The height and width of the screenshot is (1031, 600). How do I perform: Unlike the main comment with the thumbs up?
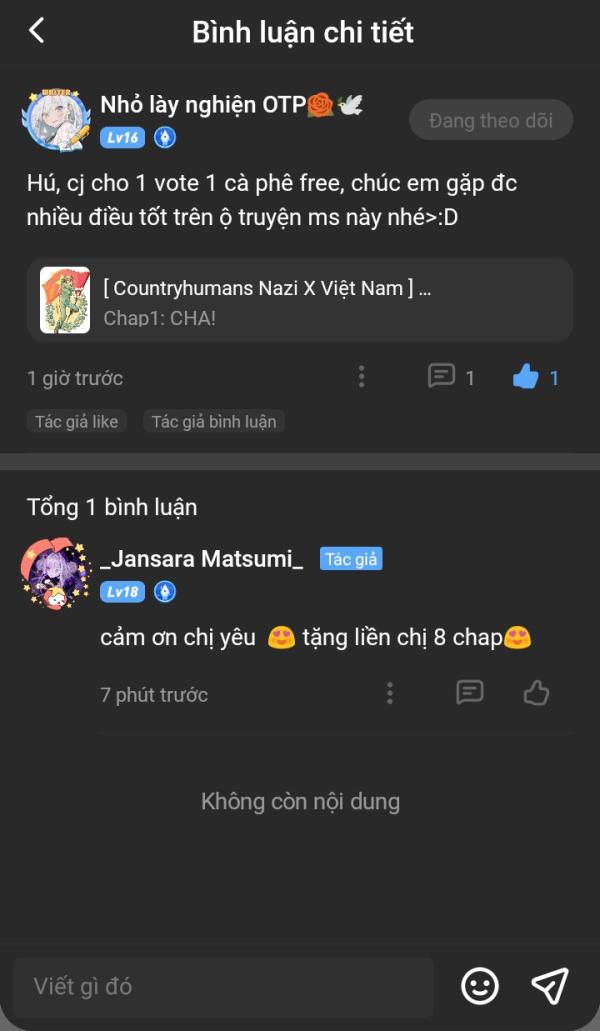(526, 377)
